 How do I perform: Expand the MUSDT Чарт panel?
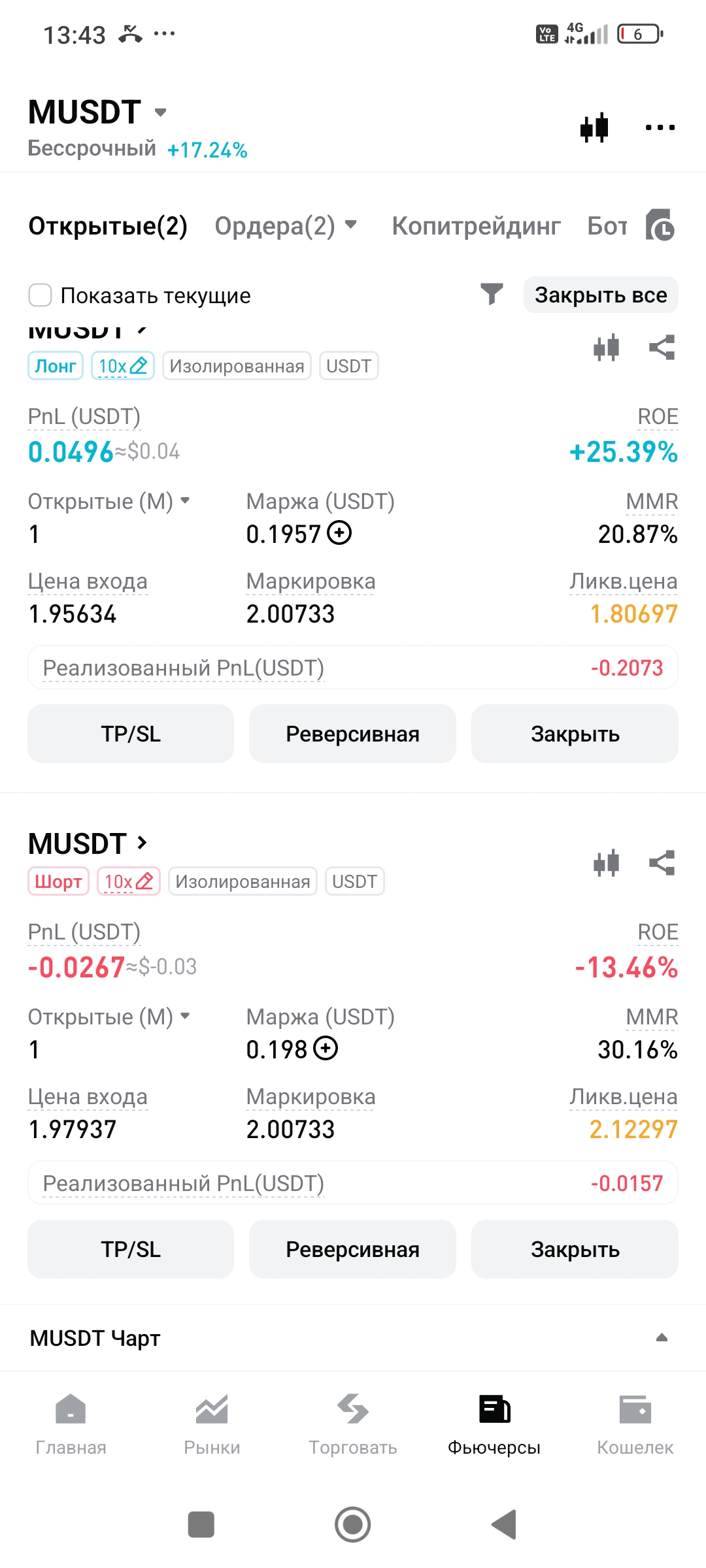tap(662, 1337)
